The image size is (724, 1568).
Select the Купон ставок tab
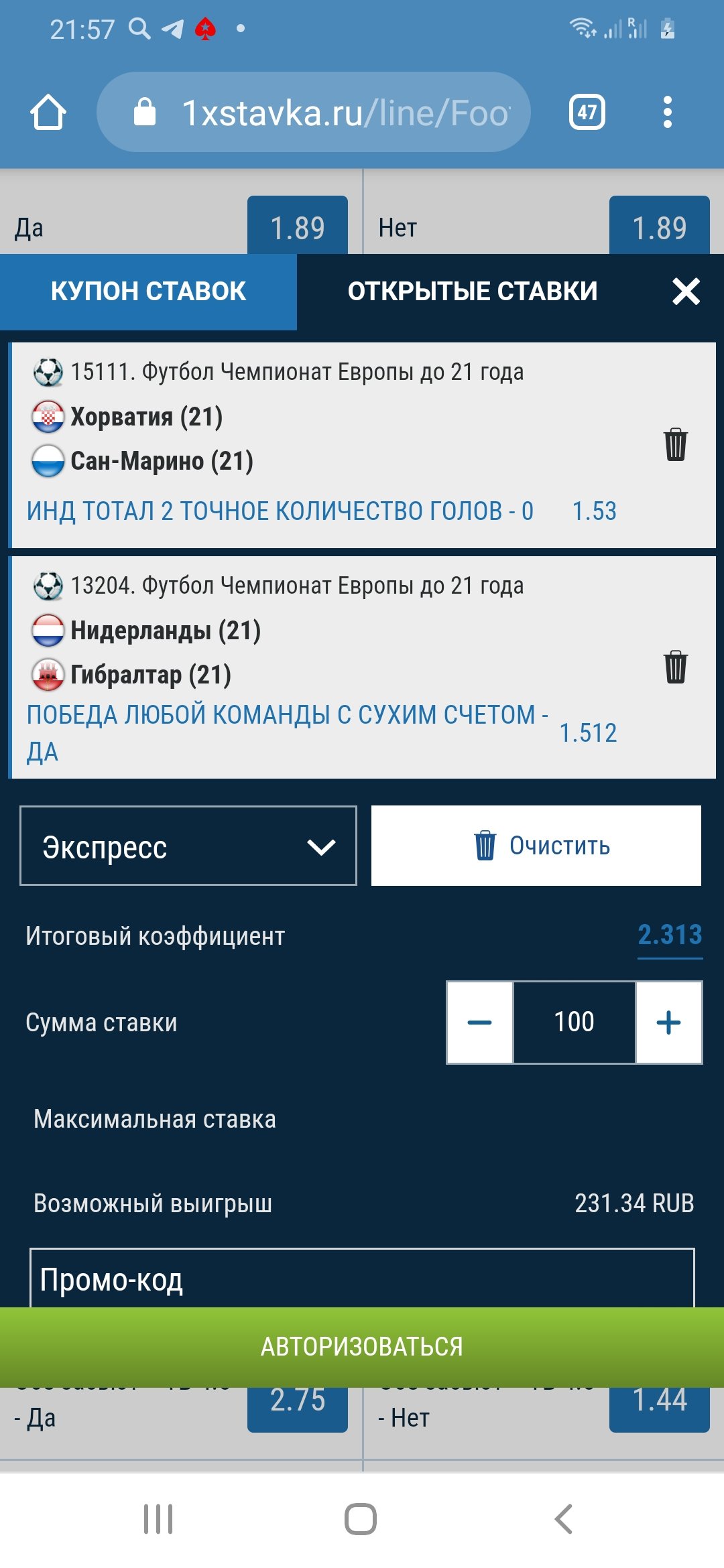click(148, 291)
